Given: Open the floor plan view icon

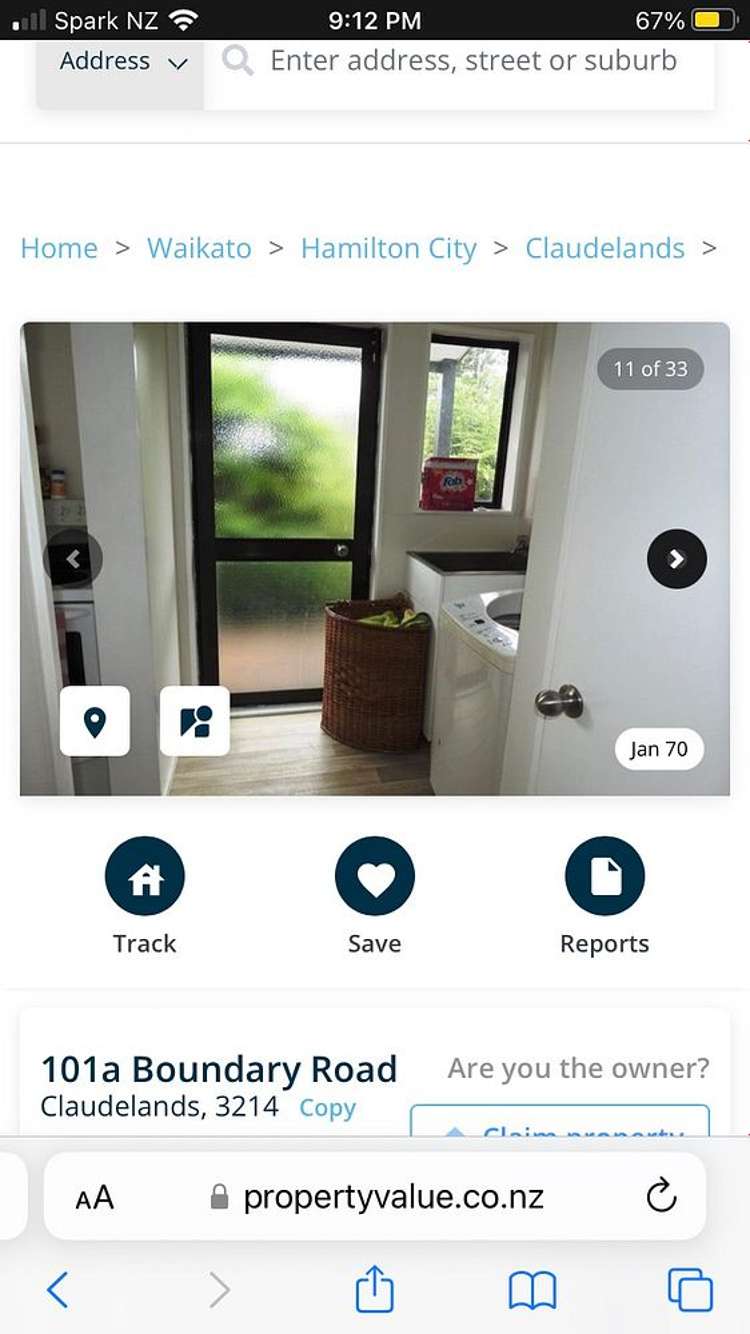Looking at the screenshot, I should point(195,721).
